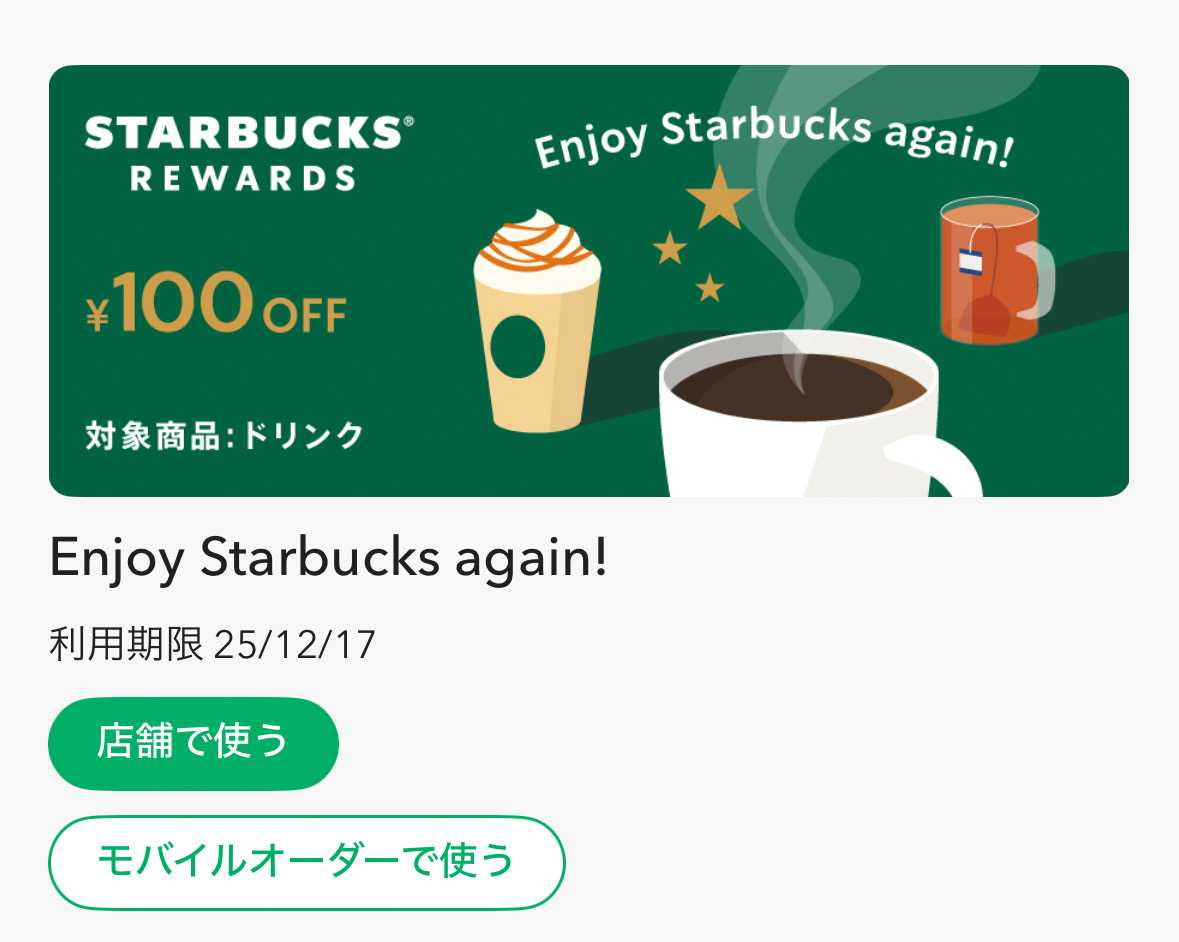Select モバイルオーダーで使う option

(306, 862)
